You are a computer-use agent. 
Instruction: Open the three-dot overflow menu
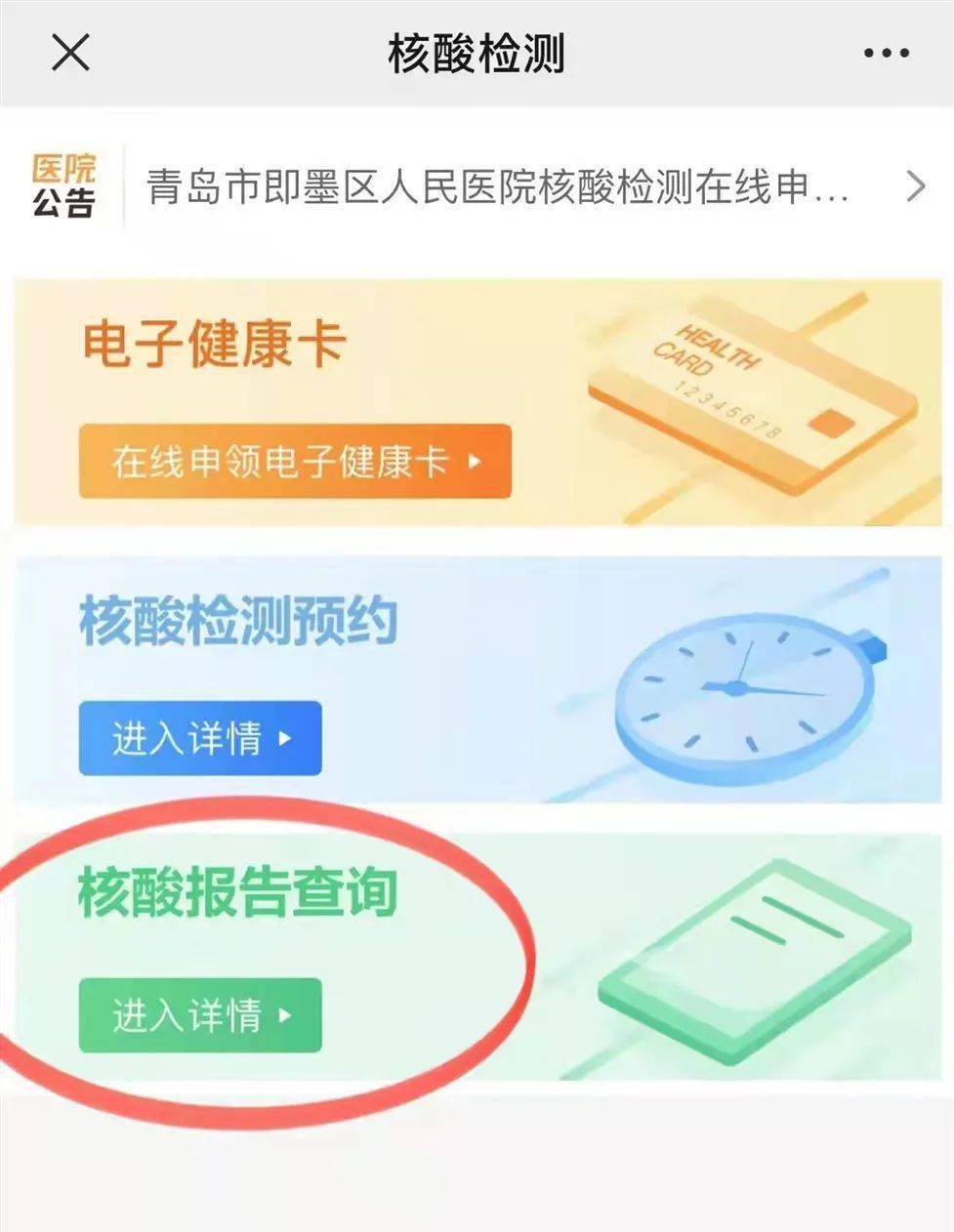pyautogui.click(x=886, y=53)
